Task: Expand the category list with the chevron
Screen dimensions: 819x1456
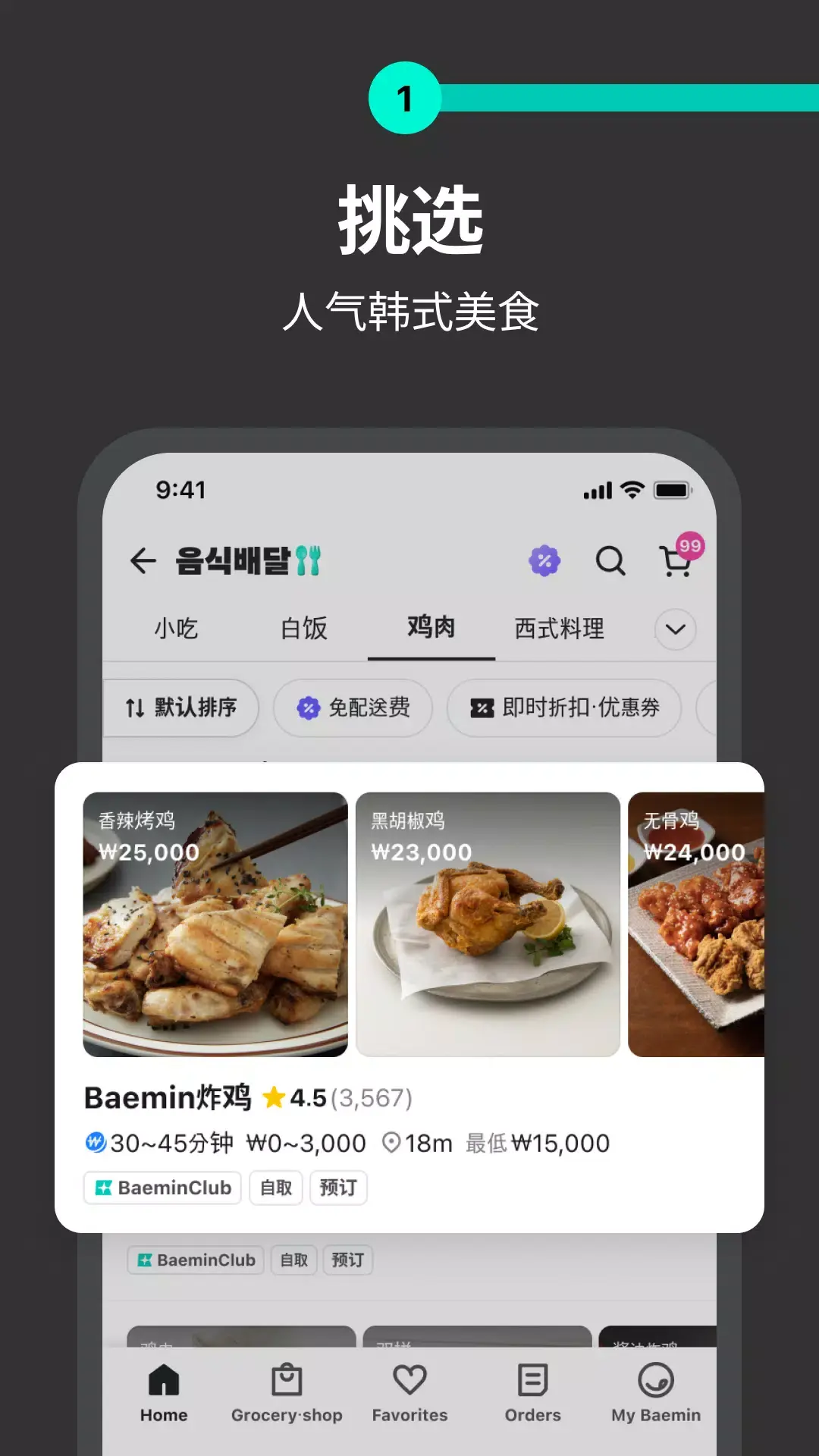Action: point(673,629)
